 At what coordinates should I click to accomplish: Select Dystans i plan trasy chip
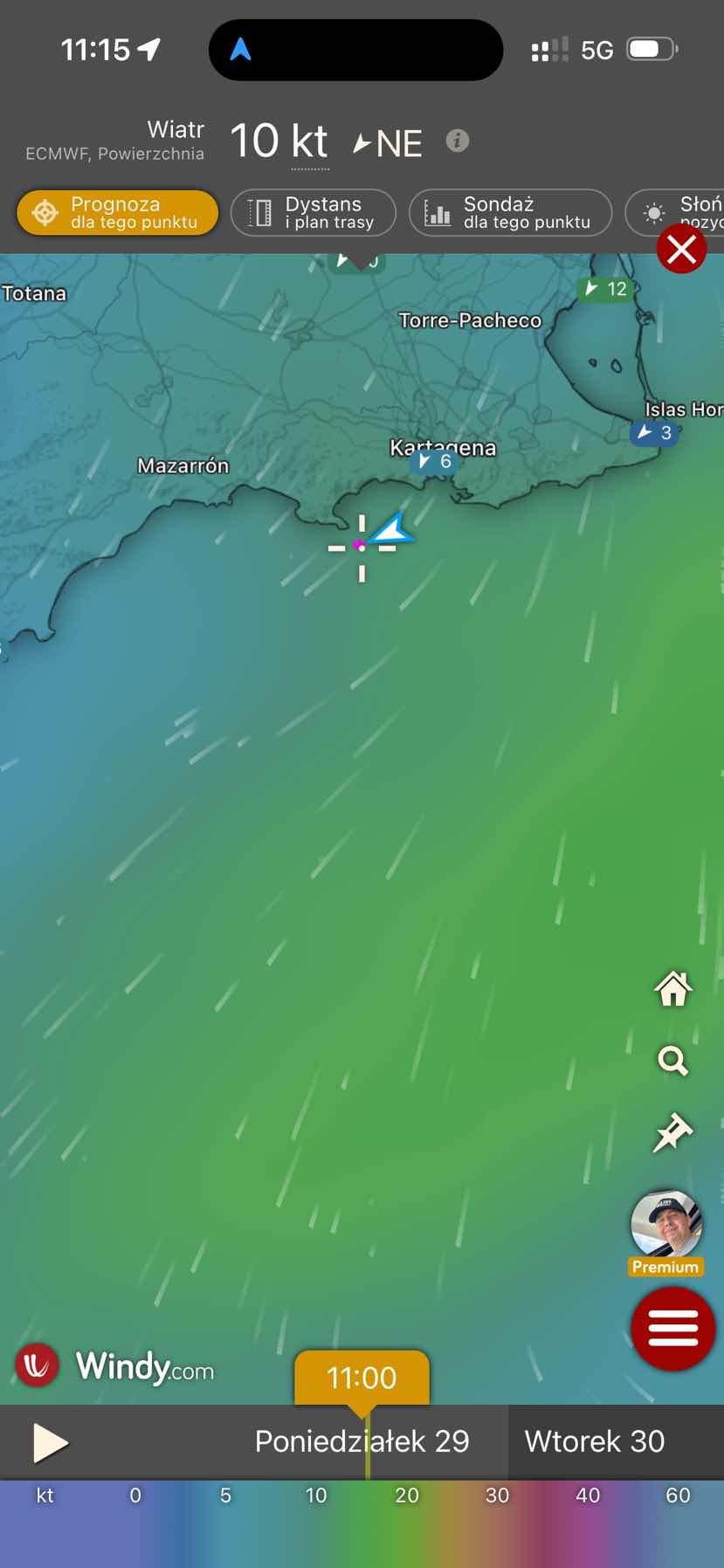point(313,213)
